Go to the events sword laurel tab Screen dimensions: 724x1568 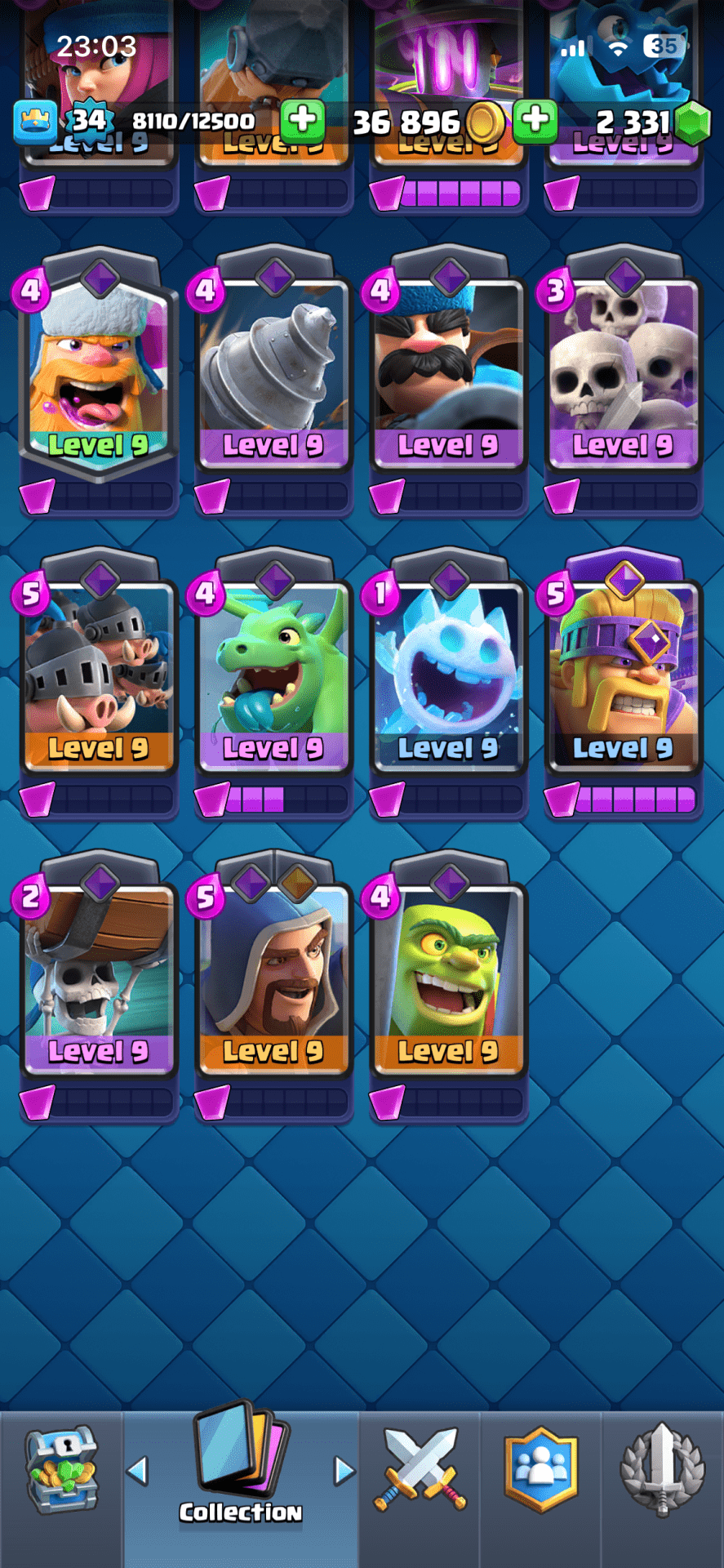click(662, 1470)
